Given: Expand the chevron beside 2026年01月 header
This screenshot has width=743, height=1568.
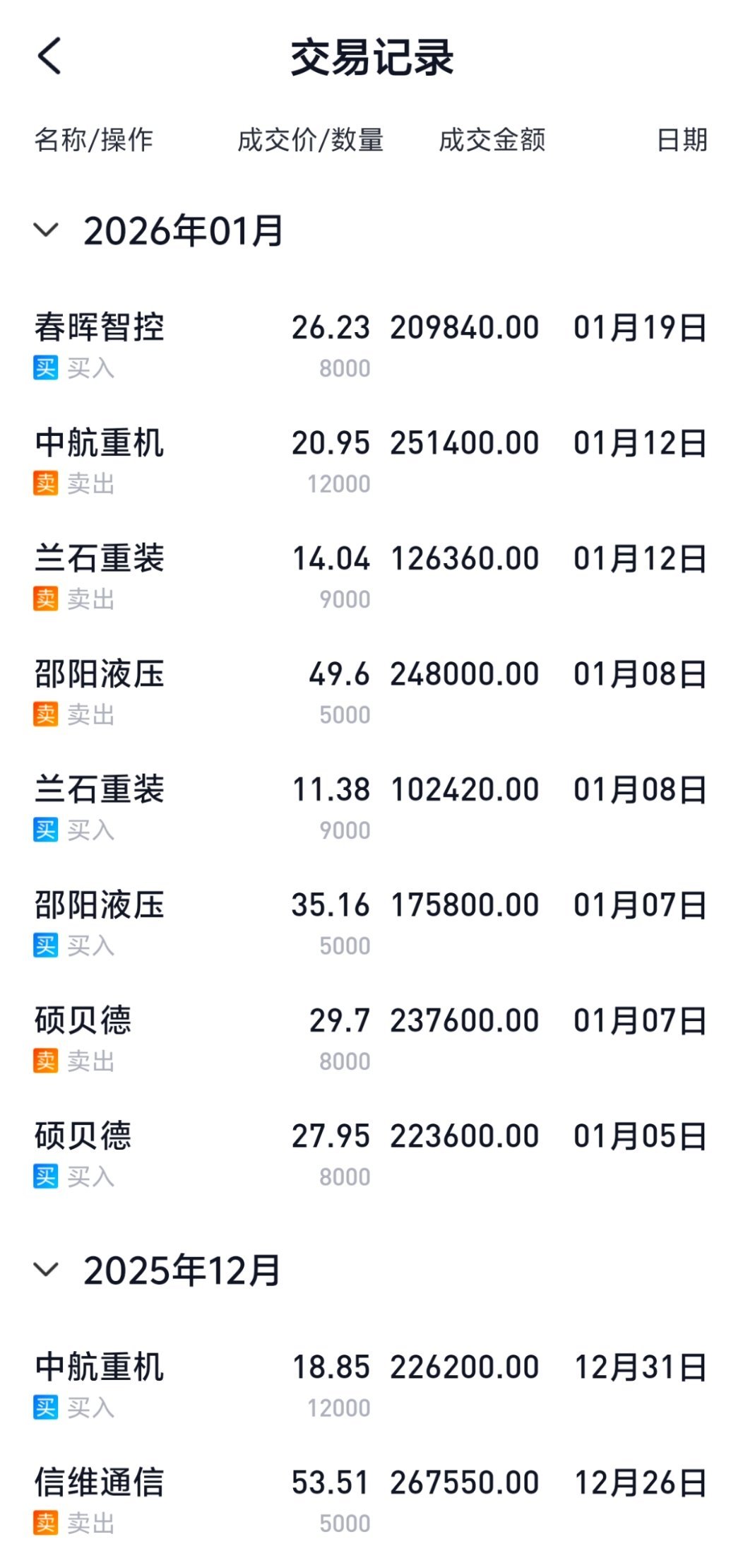Looking at the screenshot, I should pos(47,229).
